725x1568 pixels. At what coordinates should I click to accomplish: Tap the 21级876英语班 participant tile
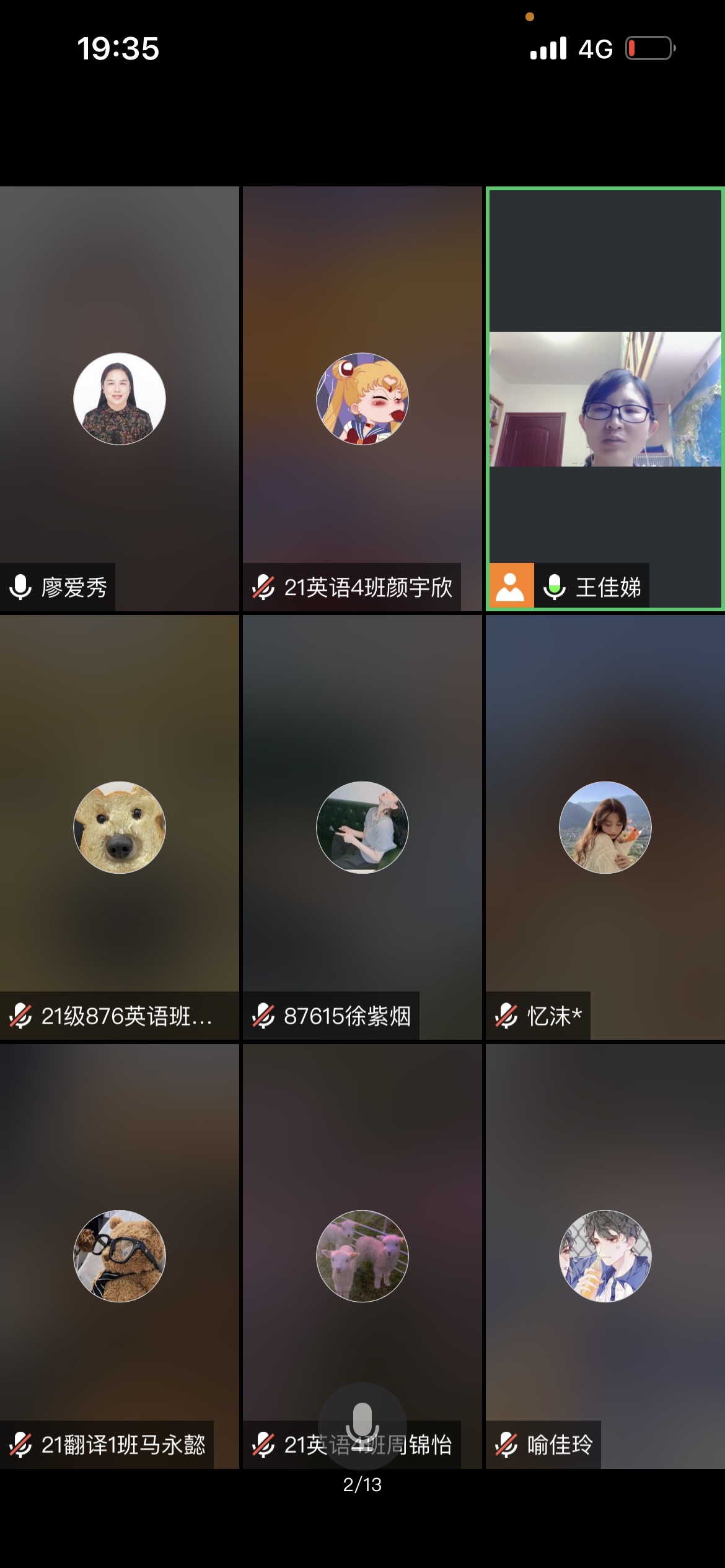tap(119, 827)
